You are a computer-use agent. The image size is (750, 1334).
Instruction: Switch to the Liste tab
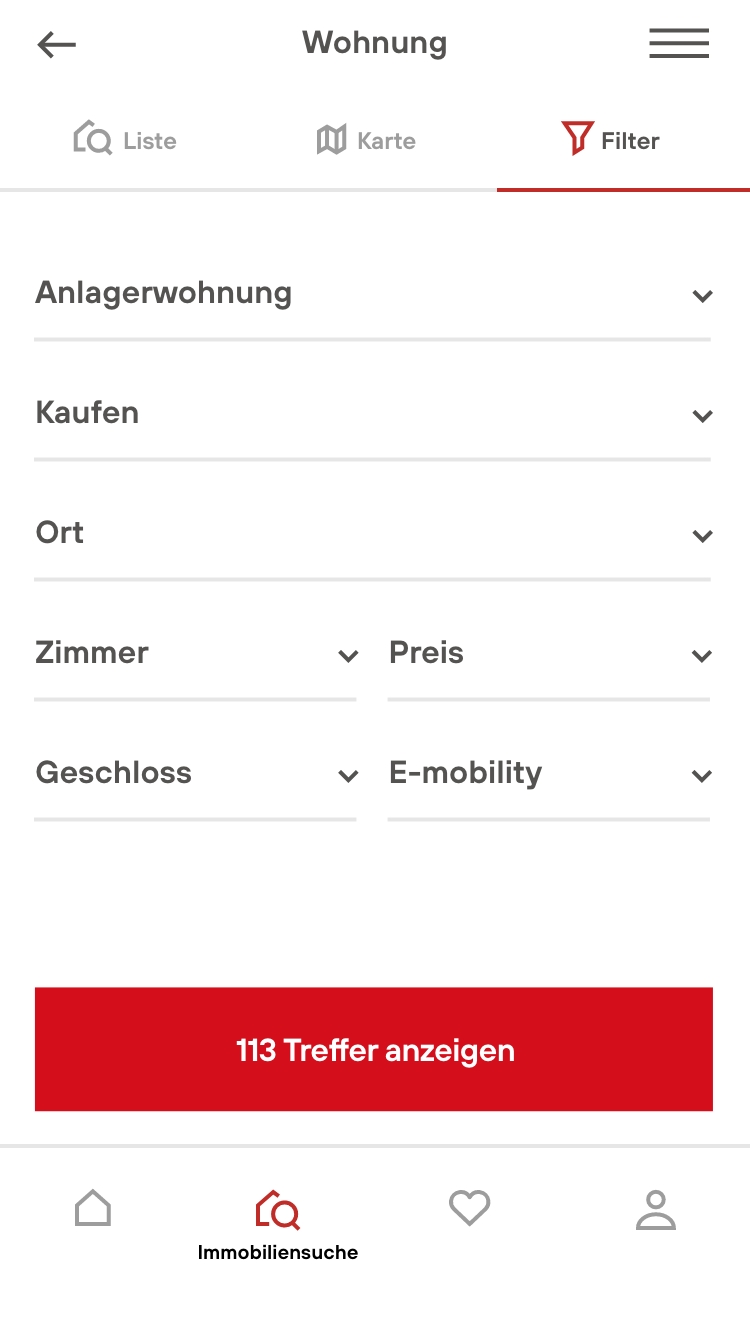pyautogui.click(x=125, y=140)
